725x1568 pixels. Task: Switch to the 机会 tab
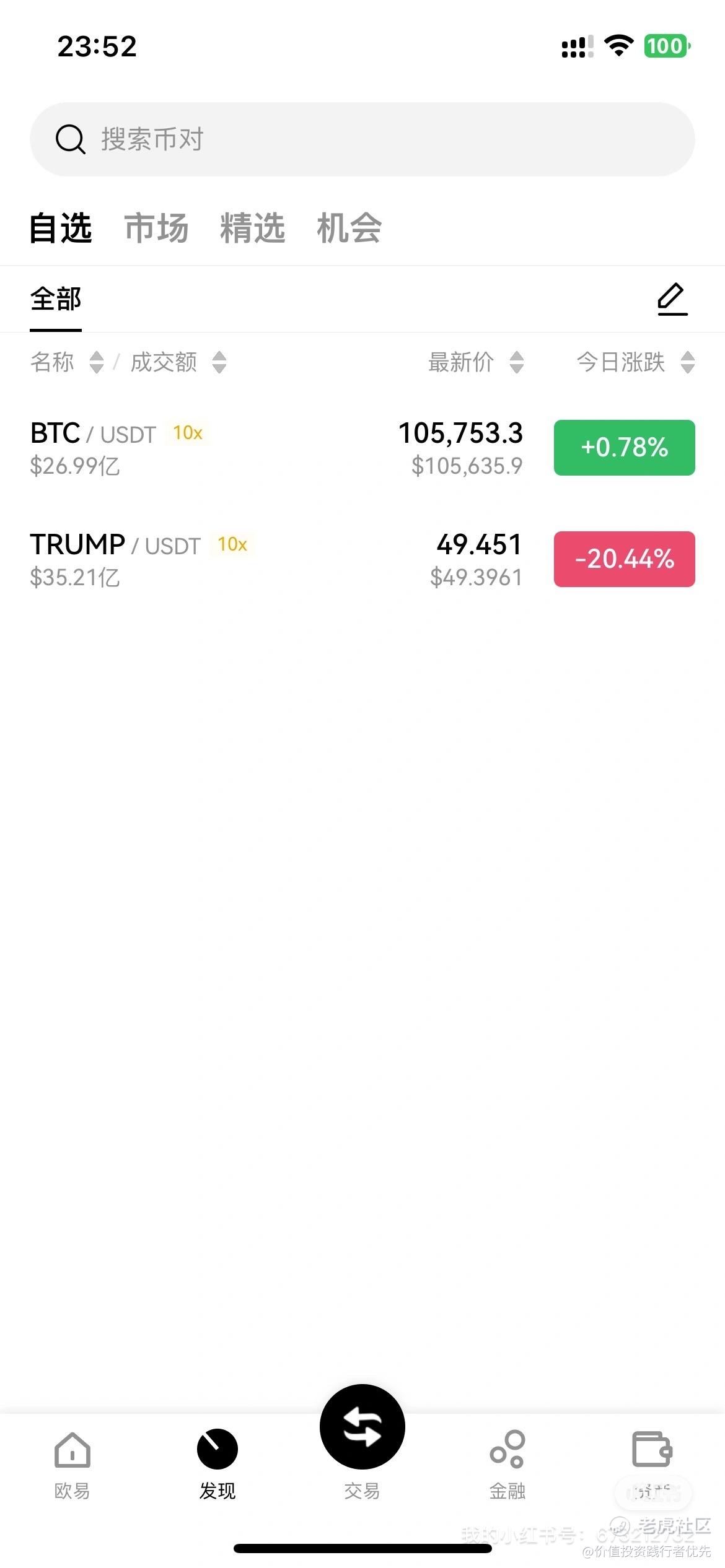pyautogui.click(x=349, y=228)
